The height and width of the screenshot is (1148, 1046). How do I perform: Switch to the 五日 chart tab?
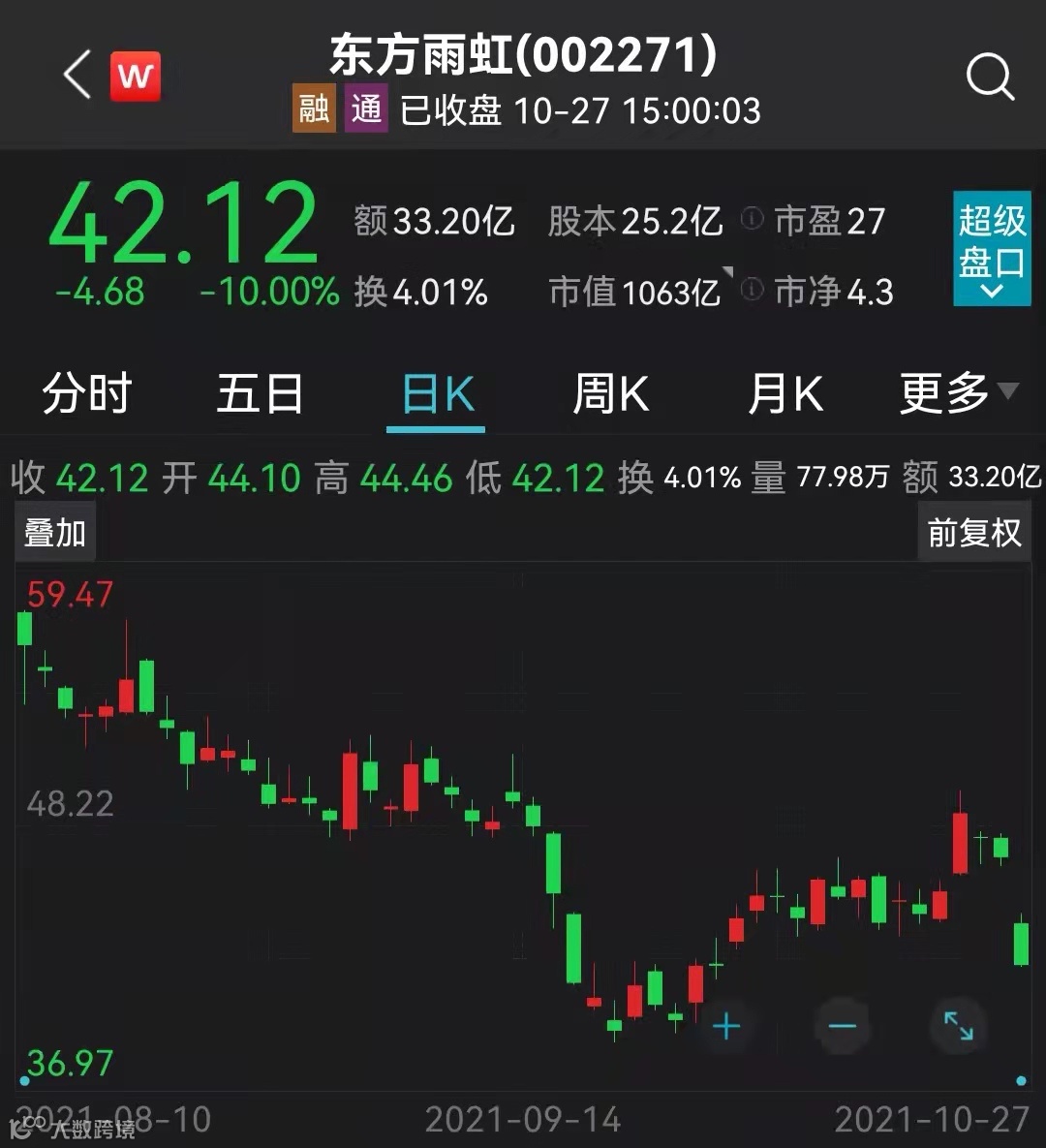pos(260,394)
